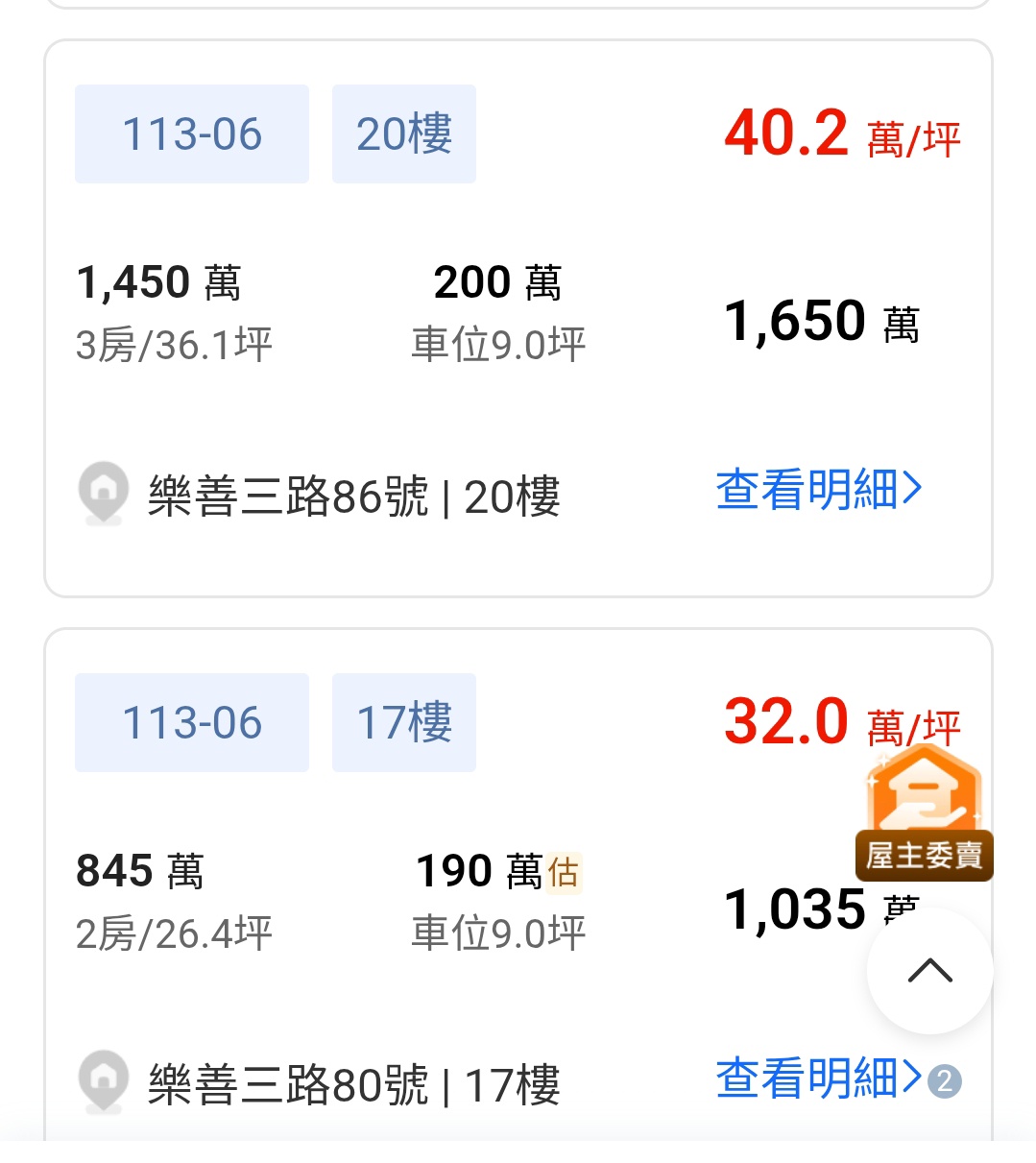Open 查看明細 for 樂善三路86號 20樓
1036x1163 pixels.
pos(818,490)
